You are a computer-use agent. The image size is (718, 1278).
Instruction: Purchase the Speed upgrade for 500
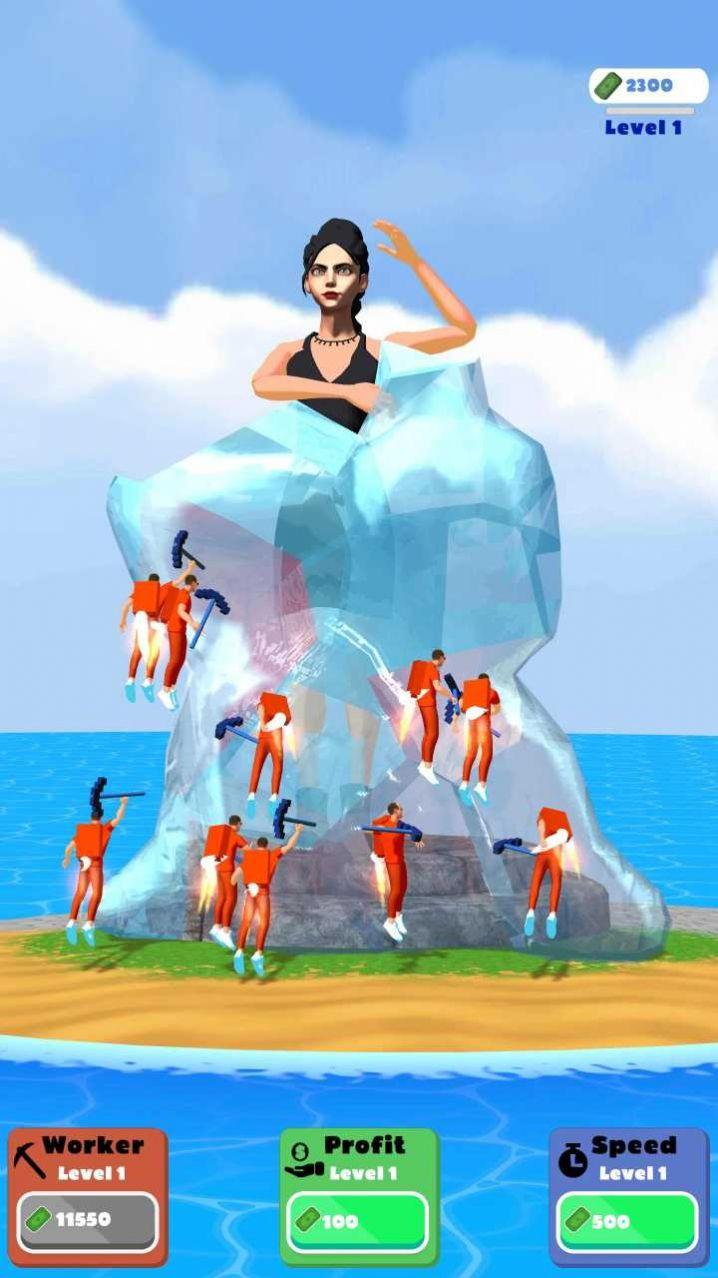point(628,1220)
